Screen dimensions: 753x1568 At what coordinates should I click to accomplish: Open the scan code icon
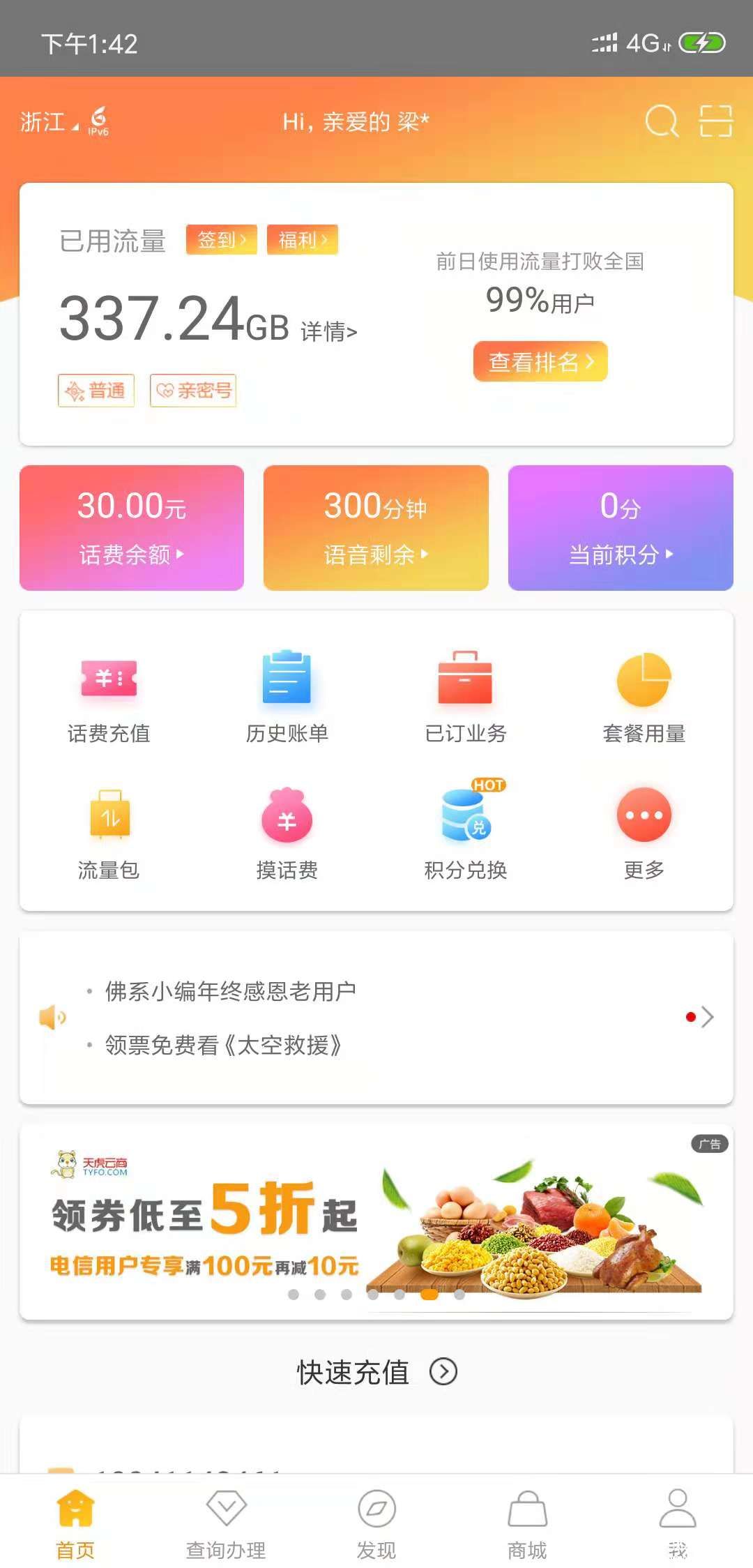pos(715,121)
